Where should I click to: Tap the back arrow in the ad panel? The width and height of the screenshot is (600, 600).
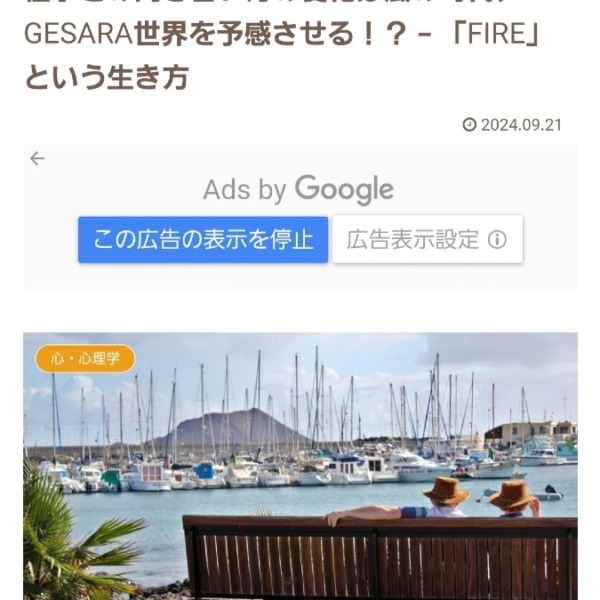[37, 159]
